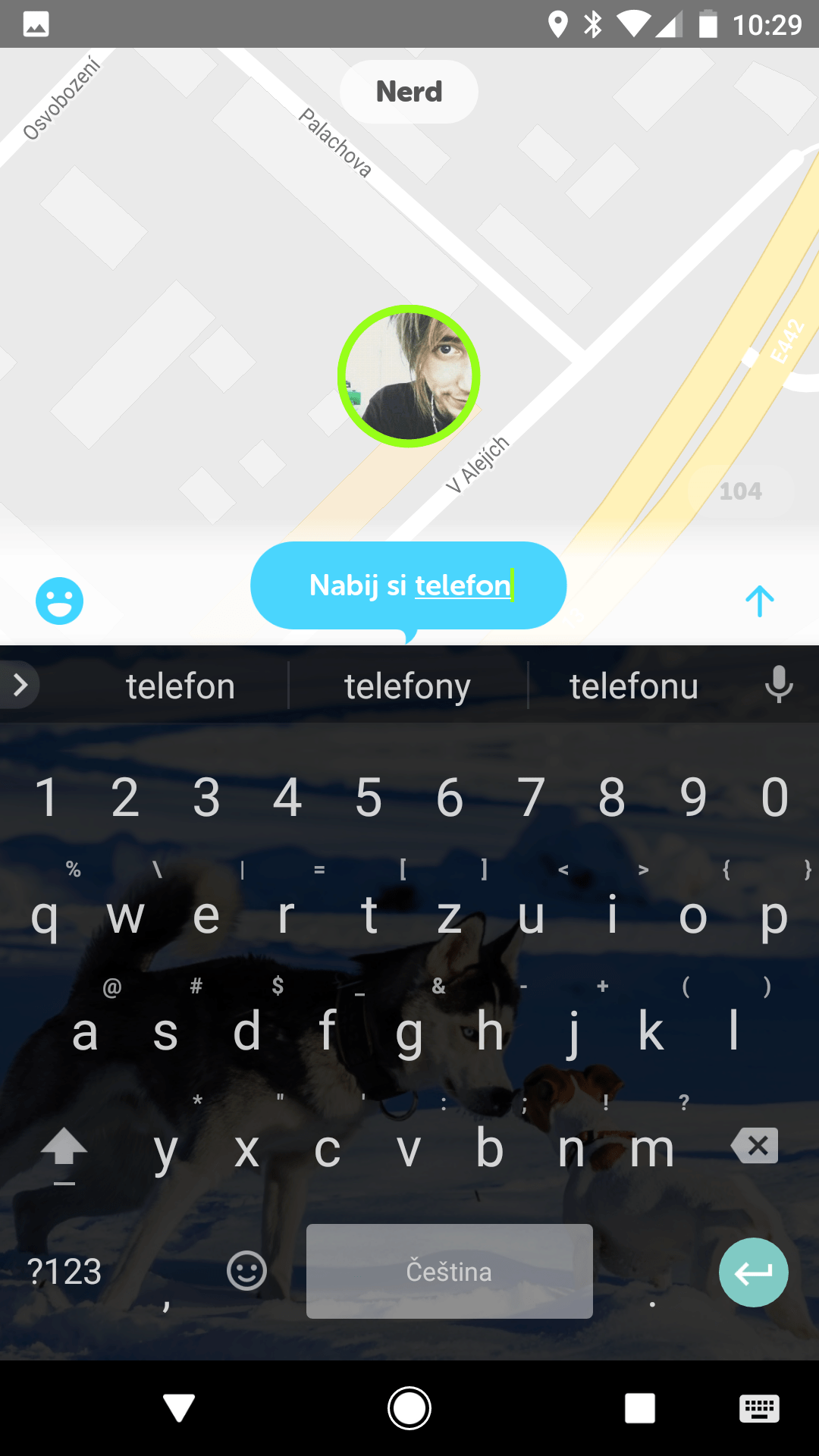Open the blue emoji face picker
The width and height of the screenshot is (819, 1456).
59,601
